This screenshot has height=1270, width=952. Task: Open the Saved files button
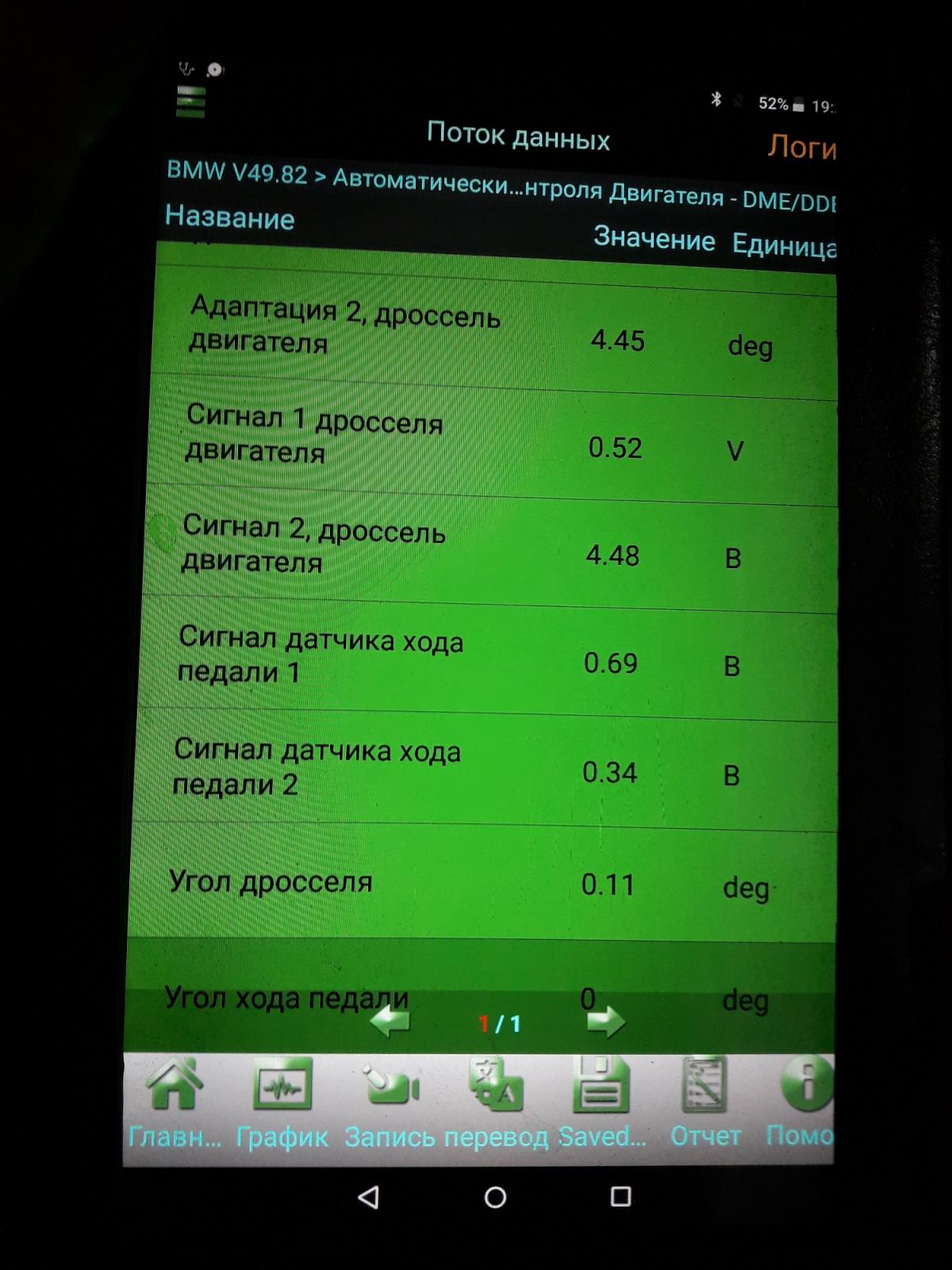601,1102
